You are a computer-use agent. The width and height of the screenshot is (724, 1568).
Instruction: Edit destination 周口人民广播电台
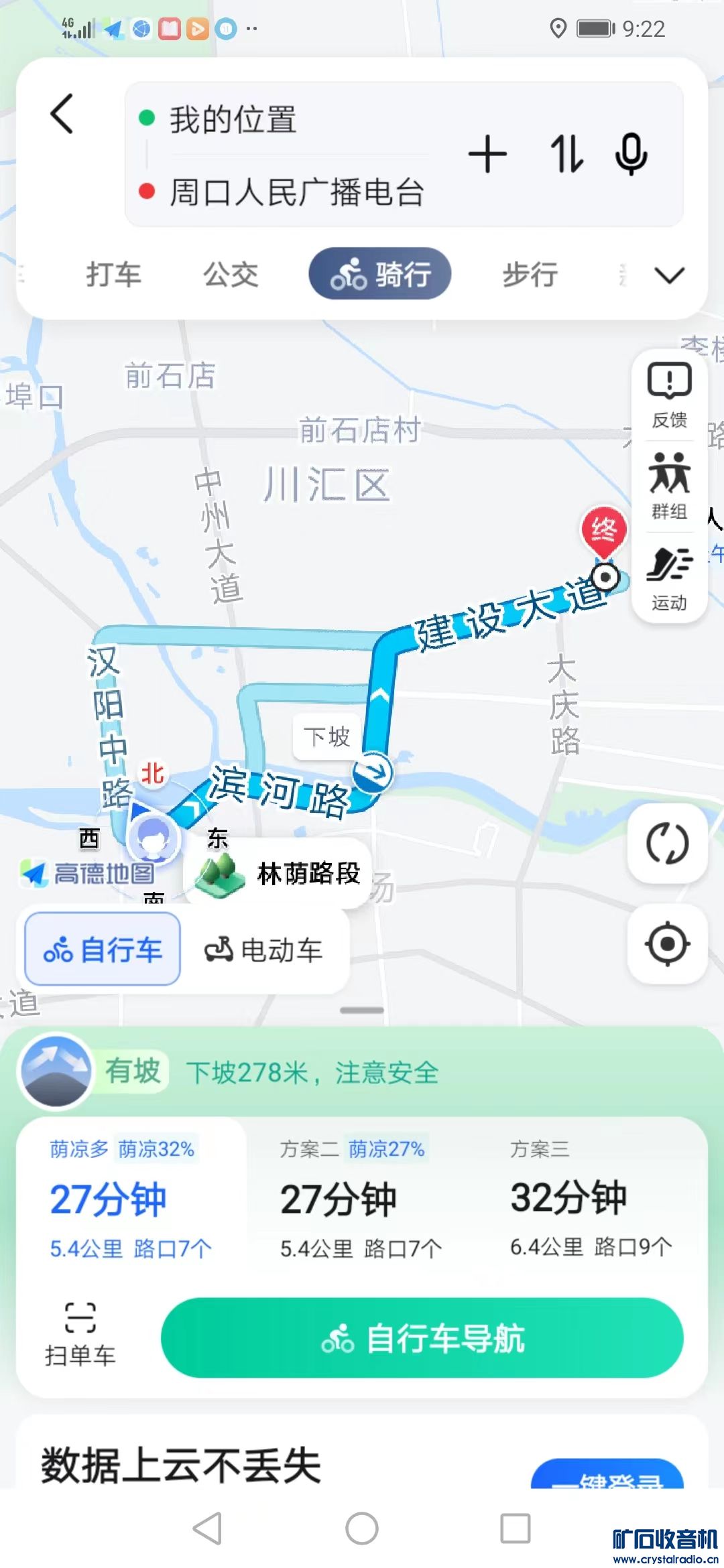point(296,192)
